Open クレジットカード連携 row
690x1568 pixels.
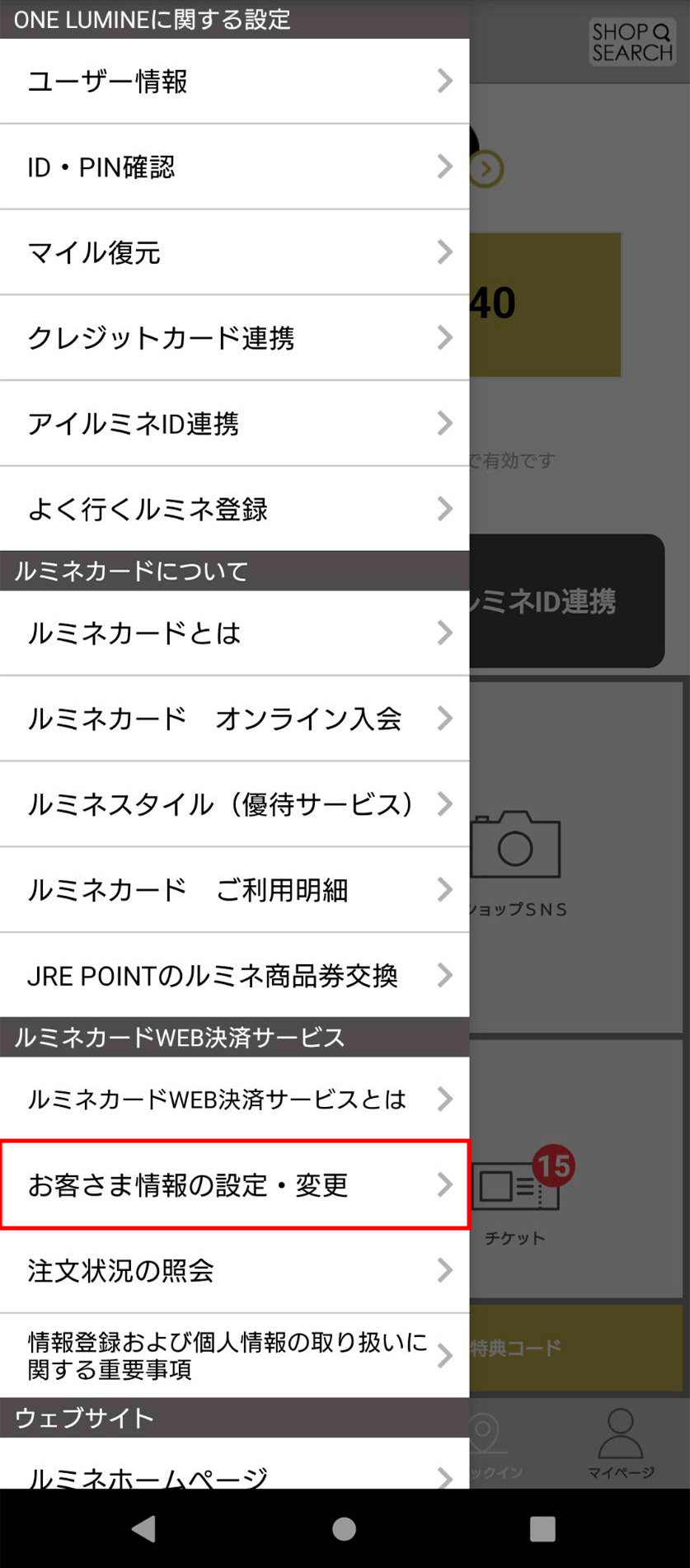point(234,338)
